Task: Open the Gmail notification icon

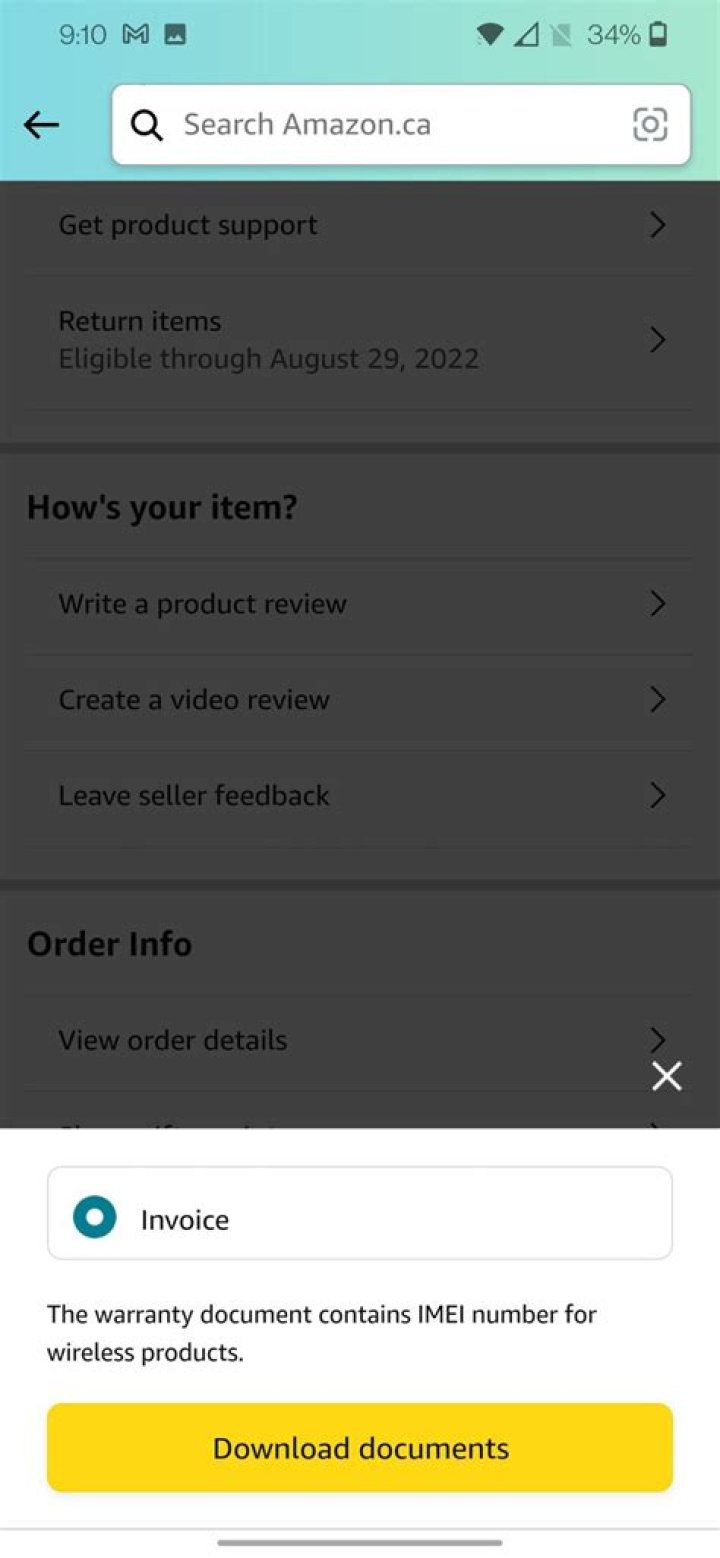Action: (135, 34)
